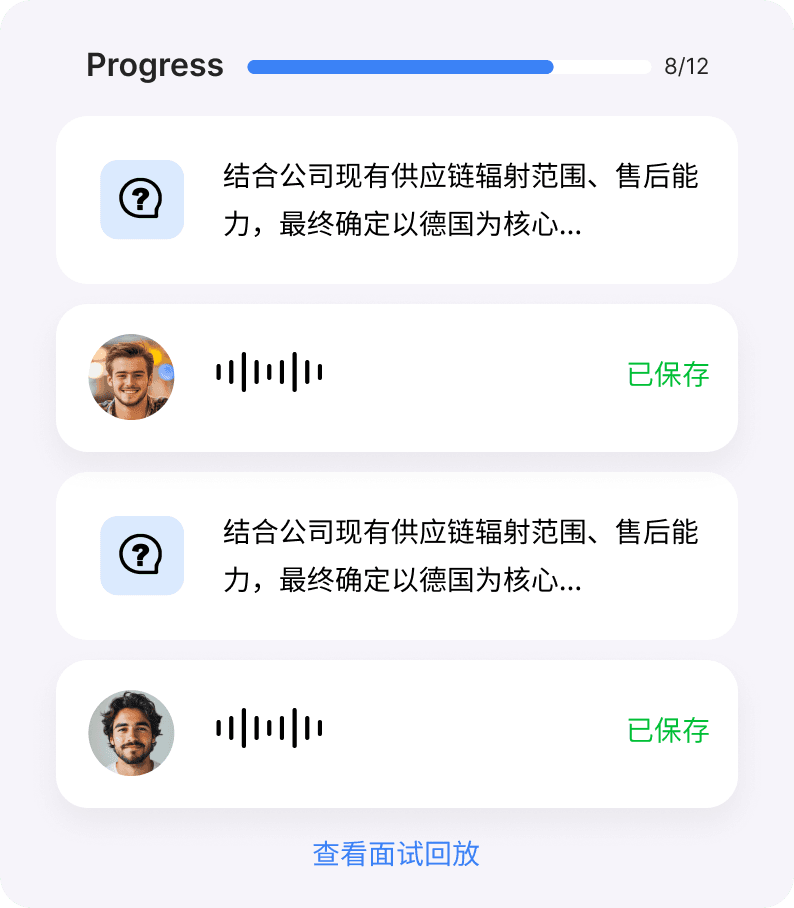The image size is (794, 908).
Task: Tap the question mark inside first speech bubble
Action: pos(141,197)
